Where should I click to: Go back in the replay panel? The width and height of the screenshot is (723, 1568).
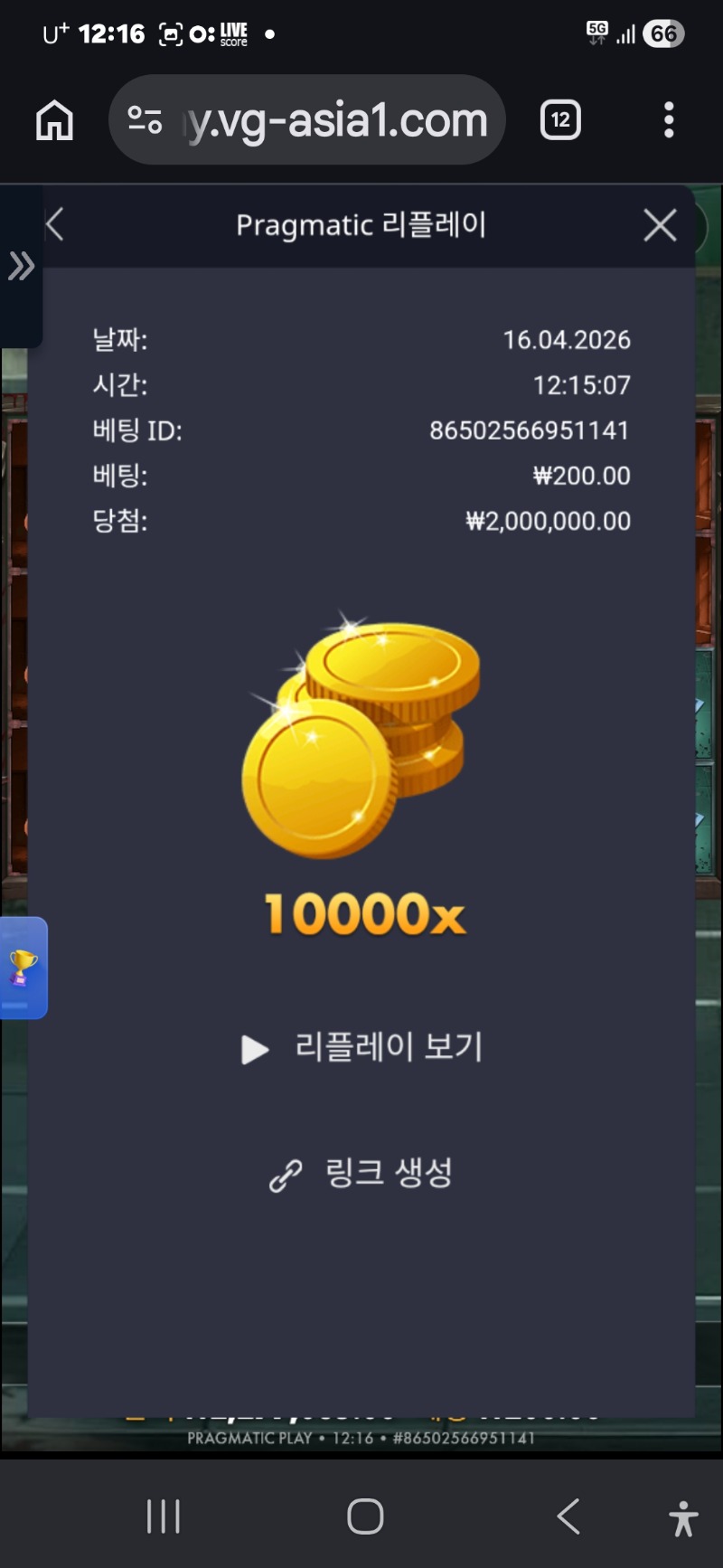(55, 224)
